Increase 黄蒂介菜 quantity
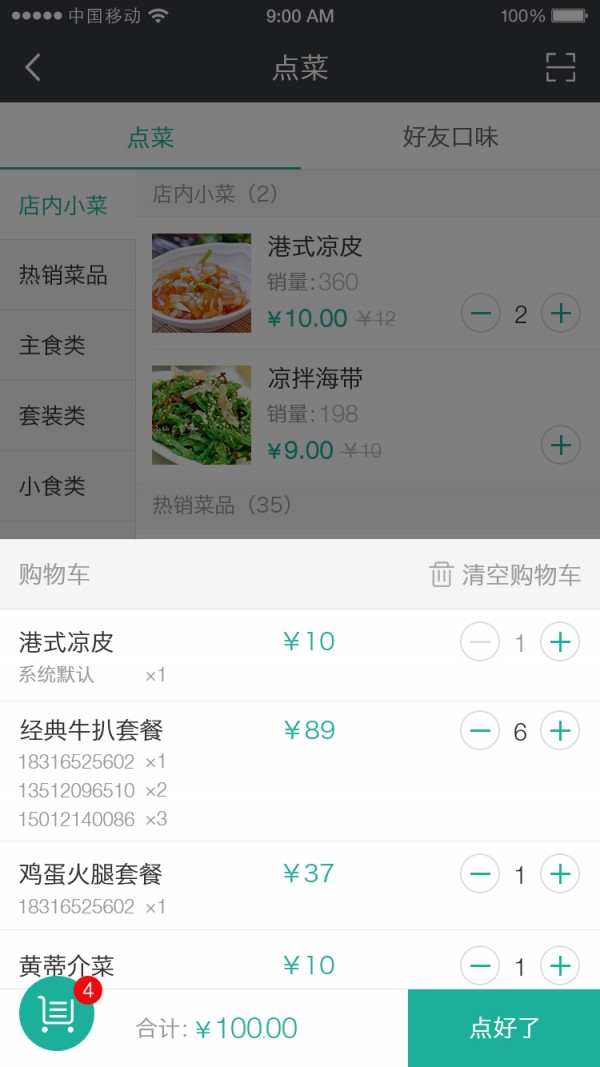The image size is (600, 1067). pos(560,966)
